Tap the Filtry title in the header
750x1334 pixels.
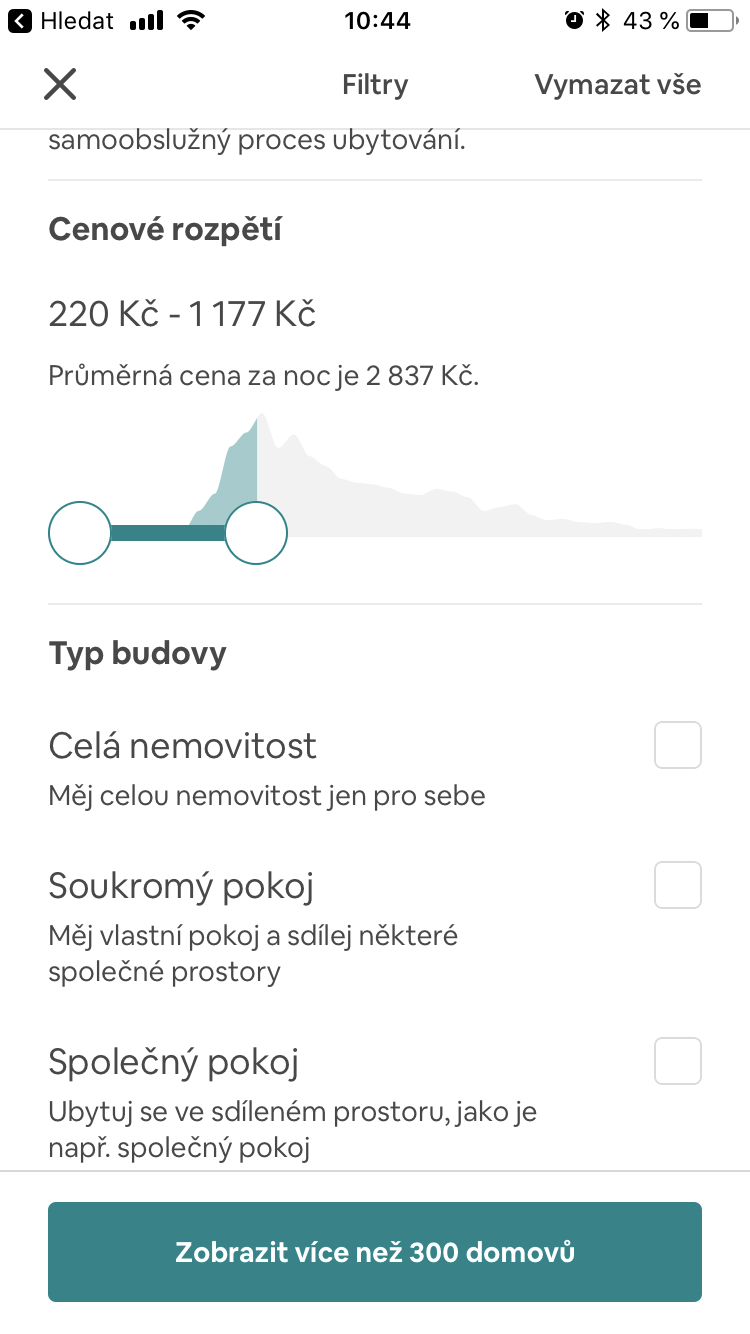375,84
